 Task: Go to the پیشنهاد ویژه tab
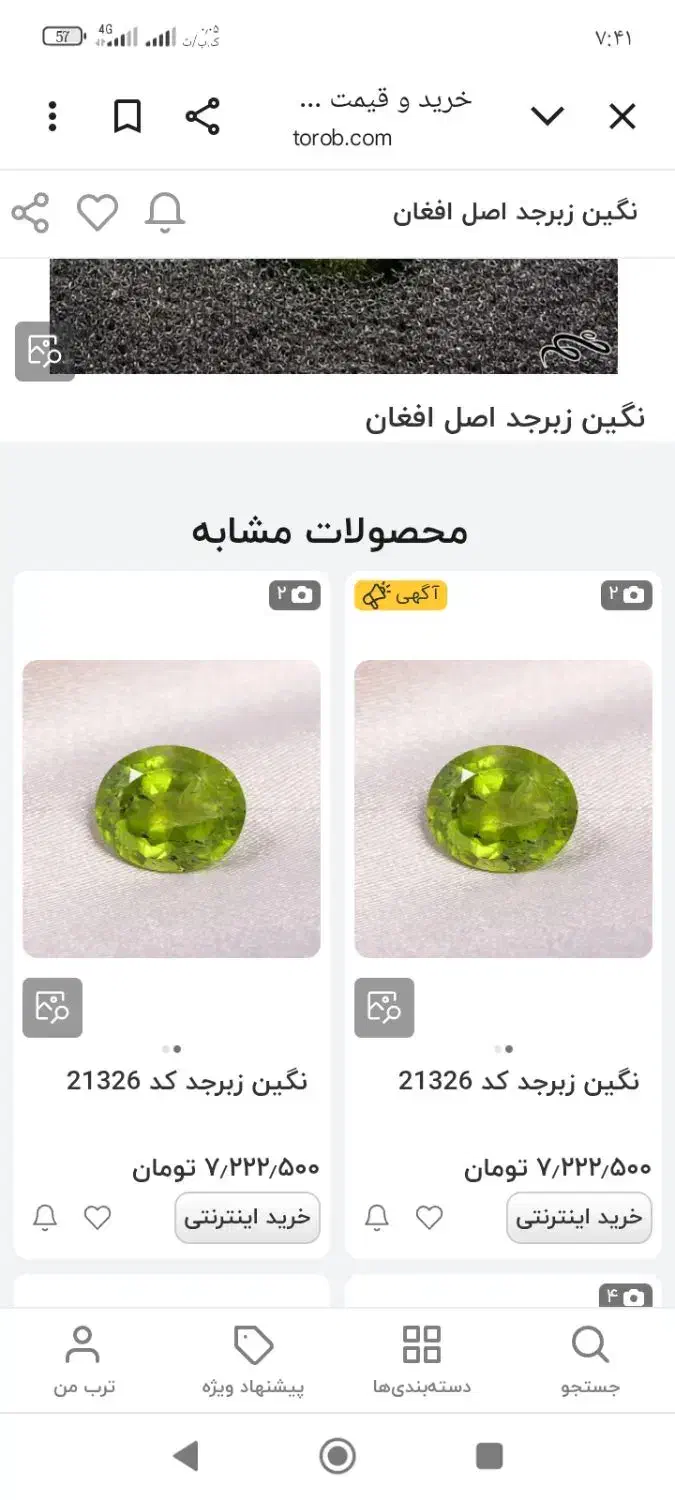point(253,1360)
